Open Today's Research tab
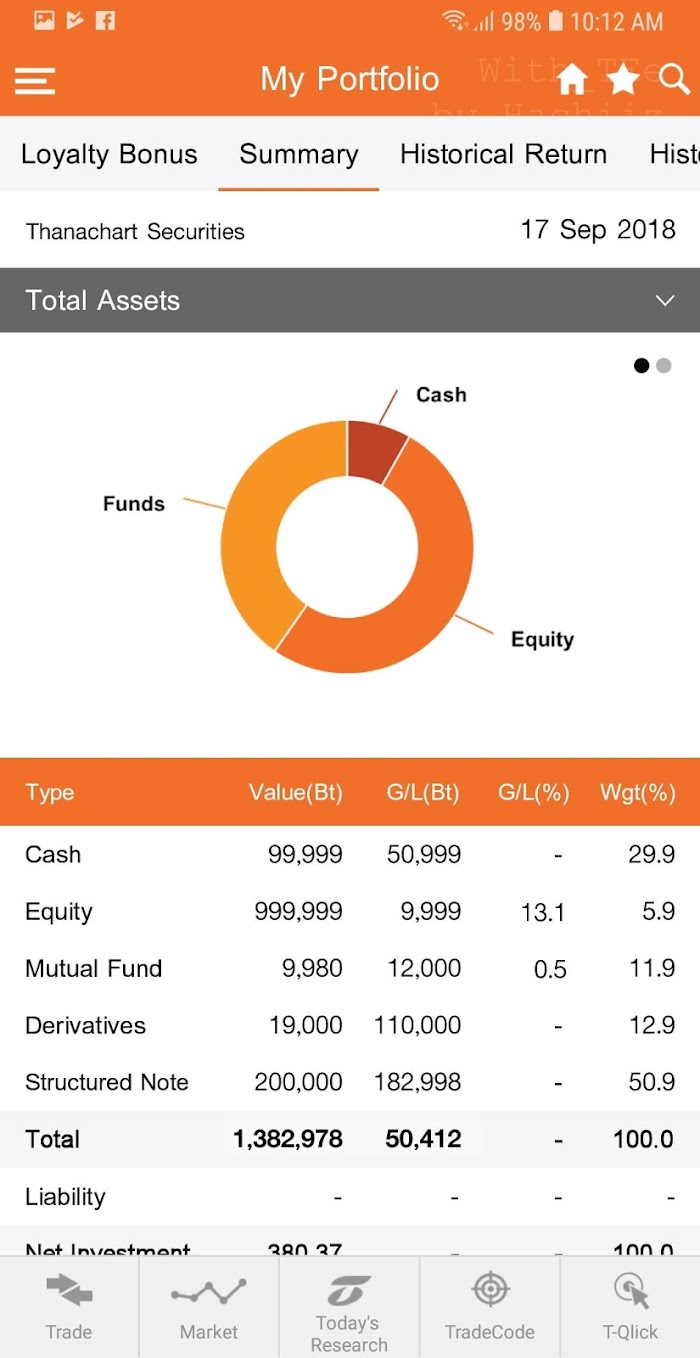Image resolution: width=700 pixels, height=1358 pixels. 349,1307
